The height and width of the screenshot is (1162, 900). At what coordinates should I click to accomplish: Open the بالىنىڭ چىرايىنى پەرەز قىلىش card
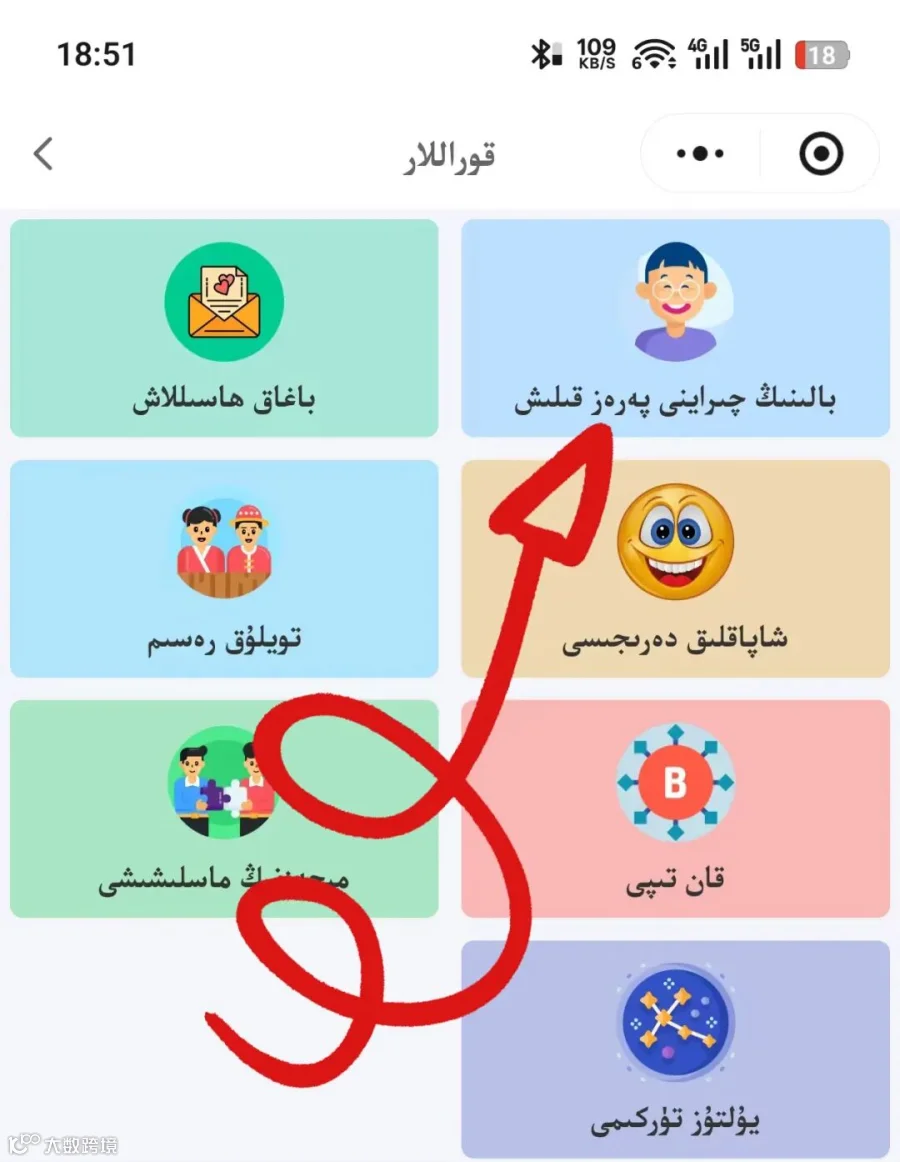pos(675,328)
